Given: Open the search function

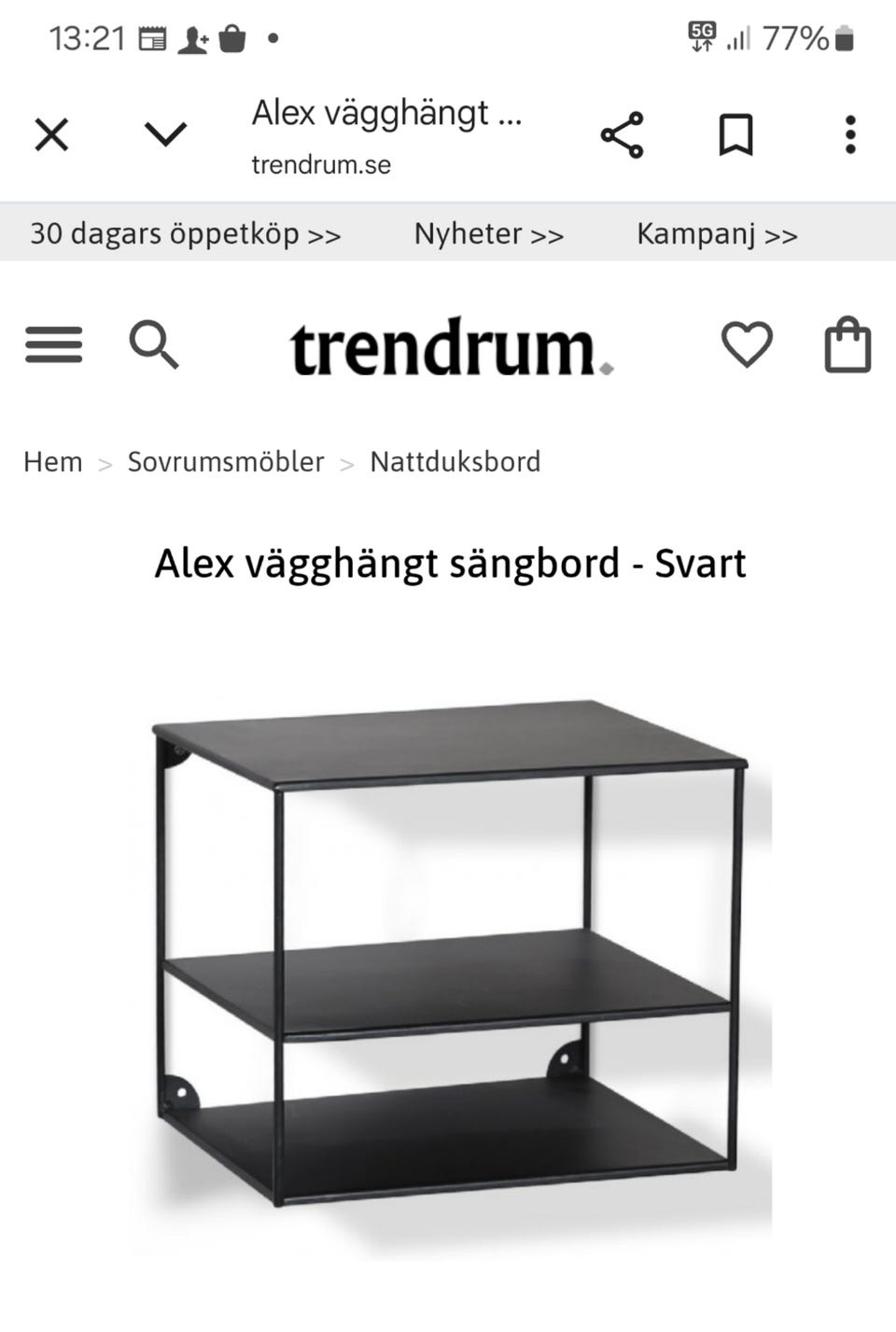Looking at the screenshot, I should 155,344.
